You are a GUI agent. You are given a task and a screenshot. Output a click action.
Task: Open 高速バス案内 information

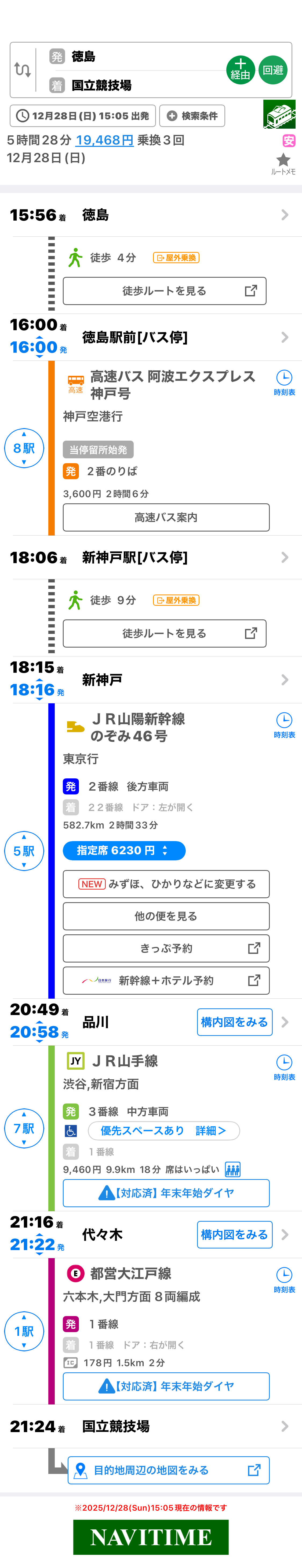click(x=166, y=517)
